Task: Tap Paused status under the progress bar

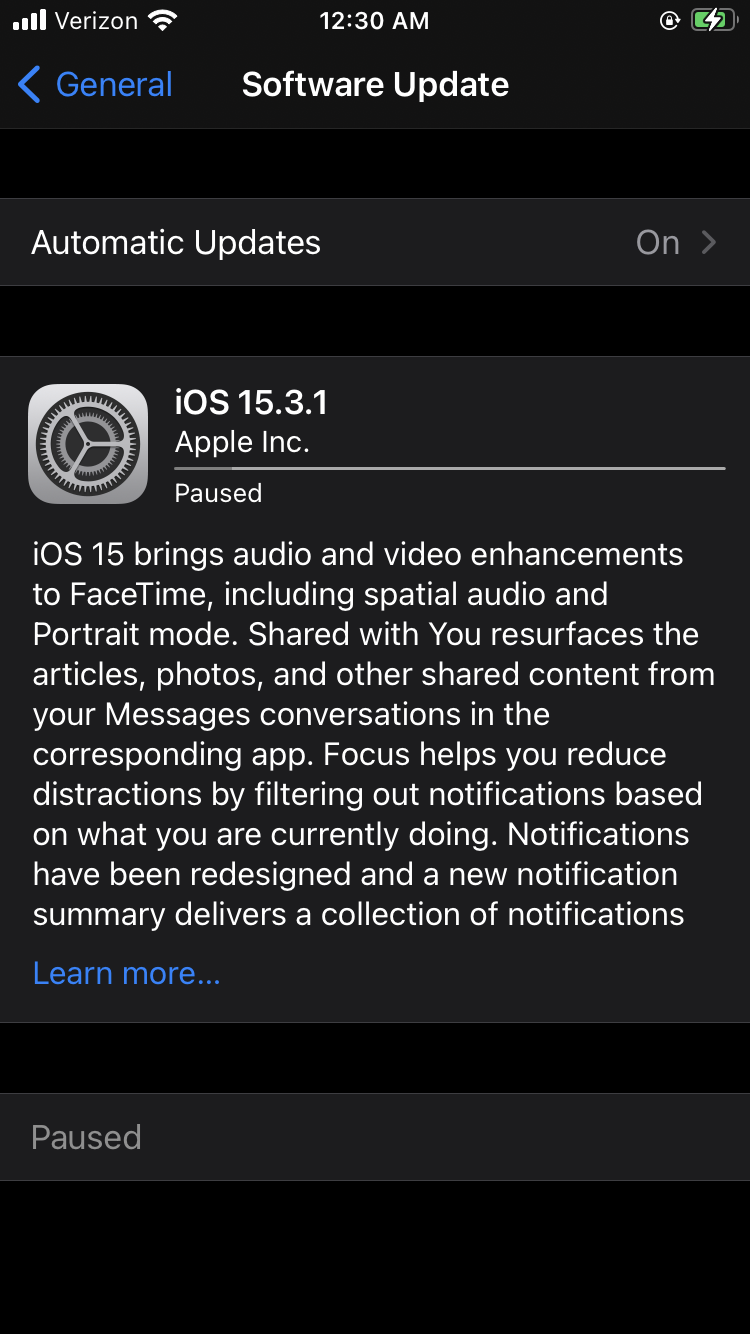Action: click(x=218, y=492)
